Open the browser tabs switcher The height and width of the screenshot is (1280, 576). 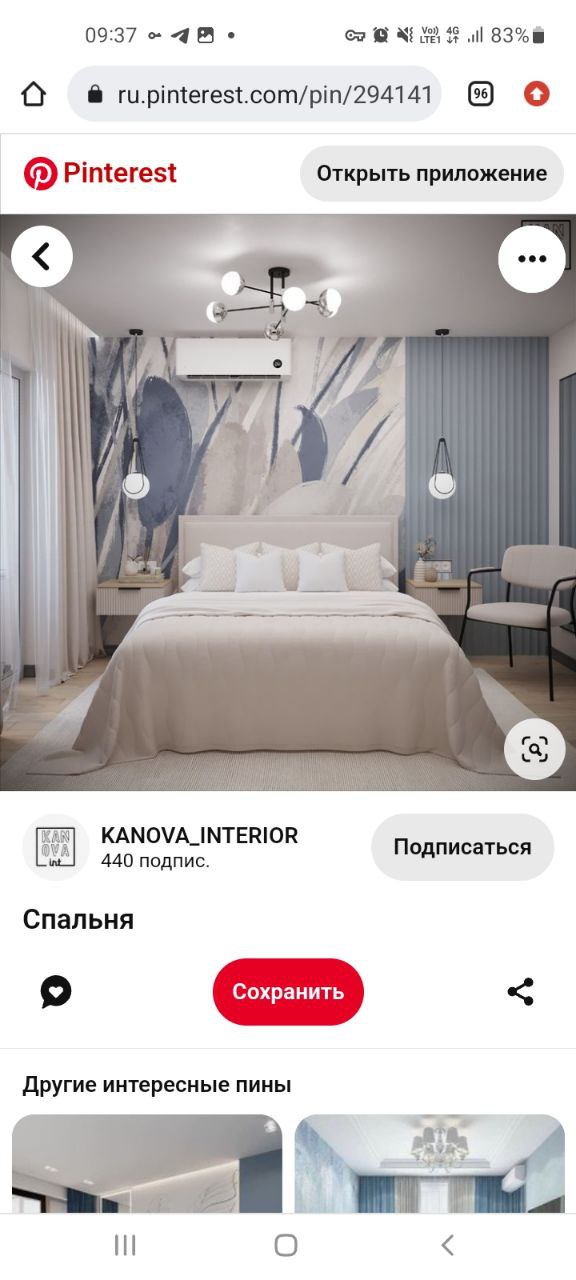click(x=481, y=94)
